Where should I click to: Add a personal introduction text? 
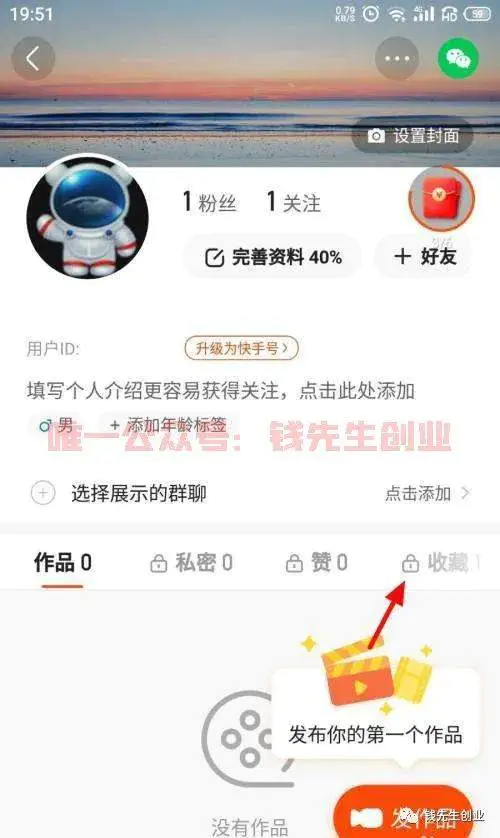[x=221, y=391]
